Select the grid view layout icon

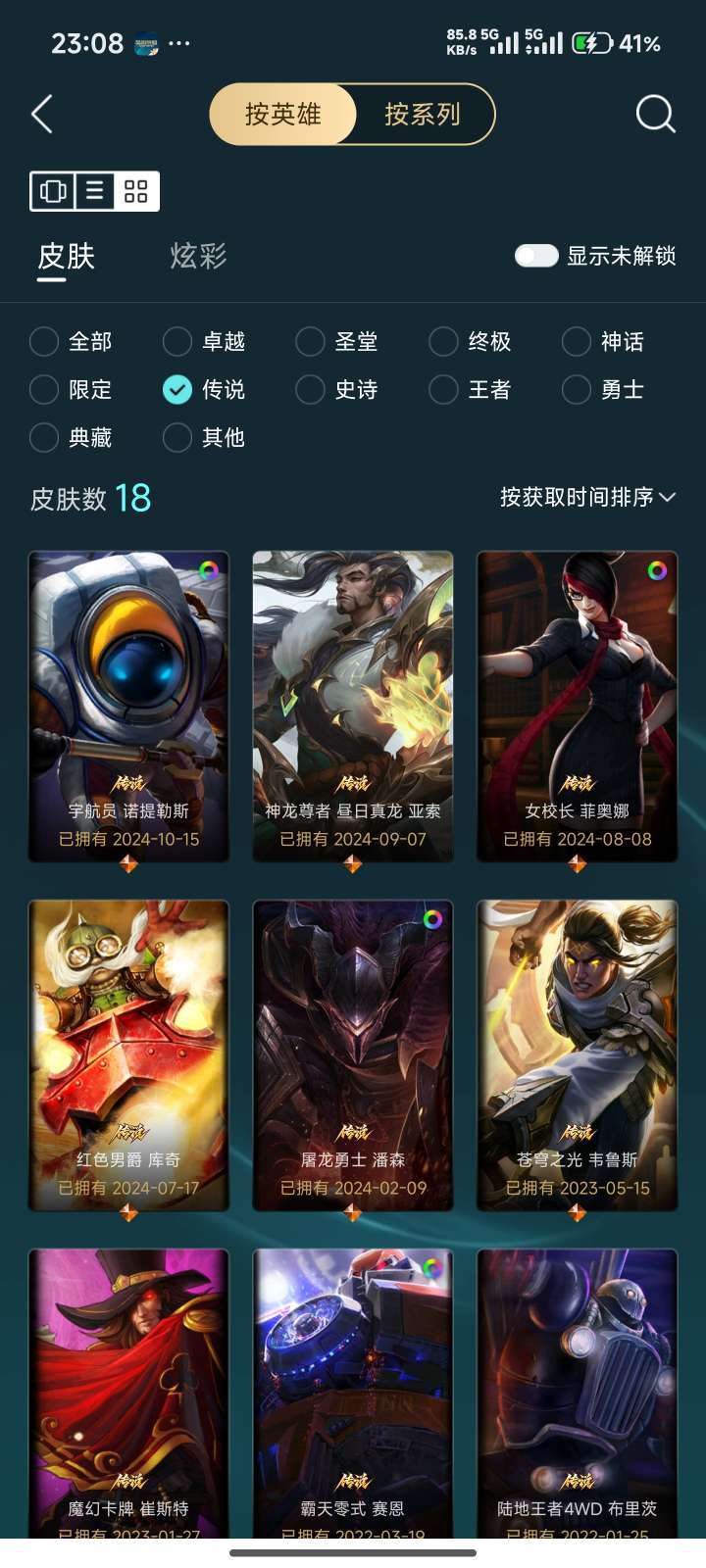[136, 191]
